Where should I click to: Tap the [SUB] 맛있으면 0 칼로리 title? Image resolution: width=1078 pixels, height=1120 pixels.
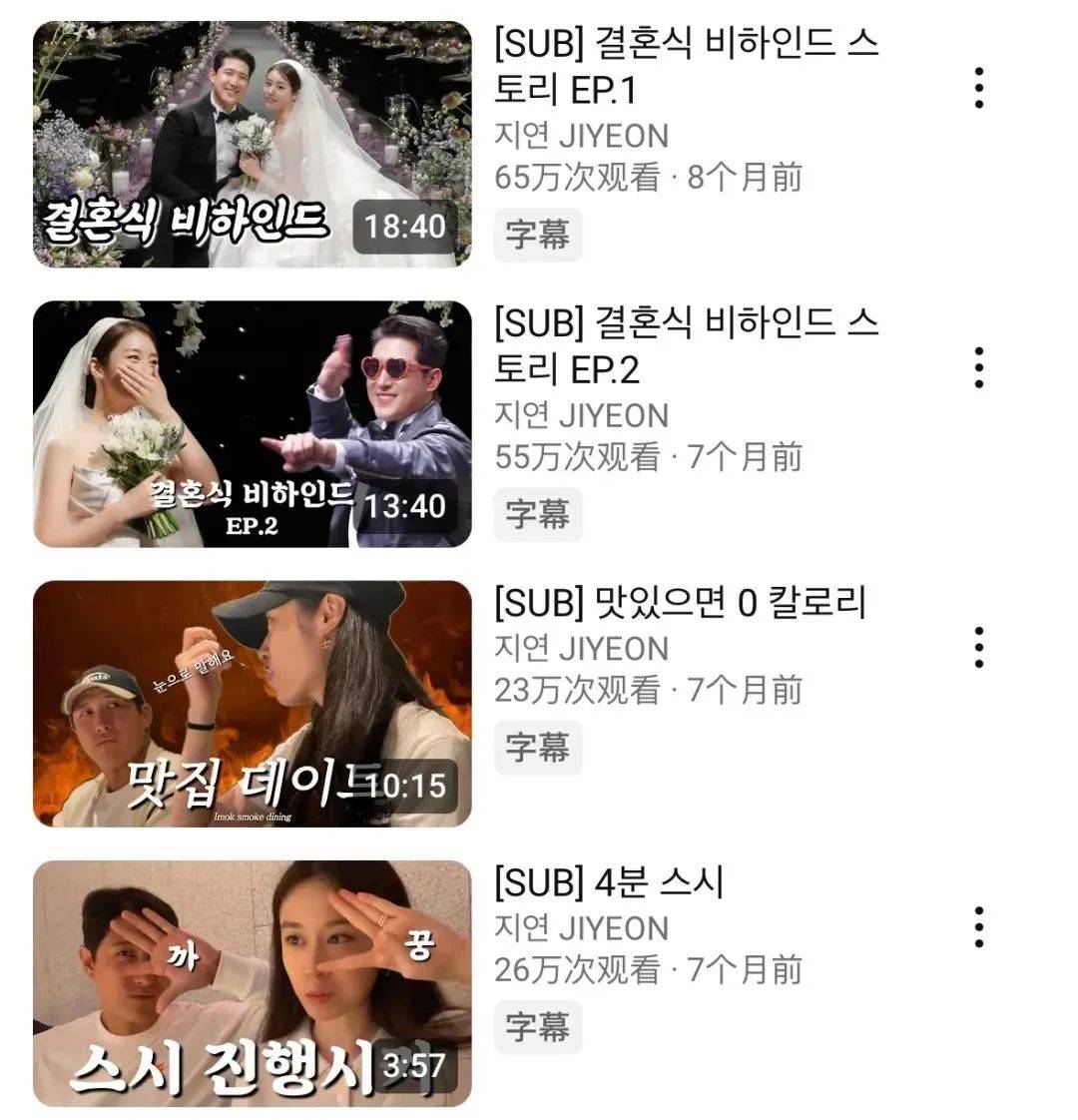[681, 603]
